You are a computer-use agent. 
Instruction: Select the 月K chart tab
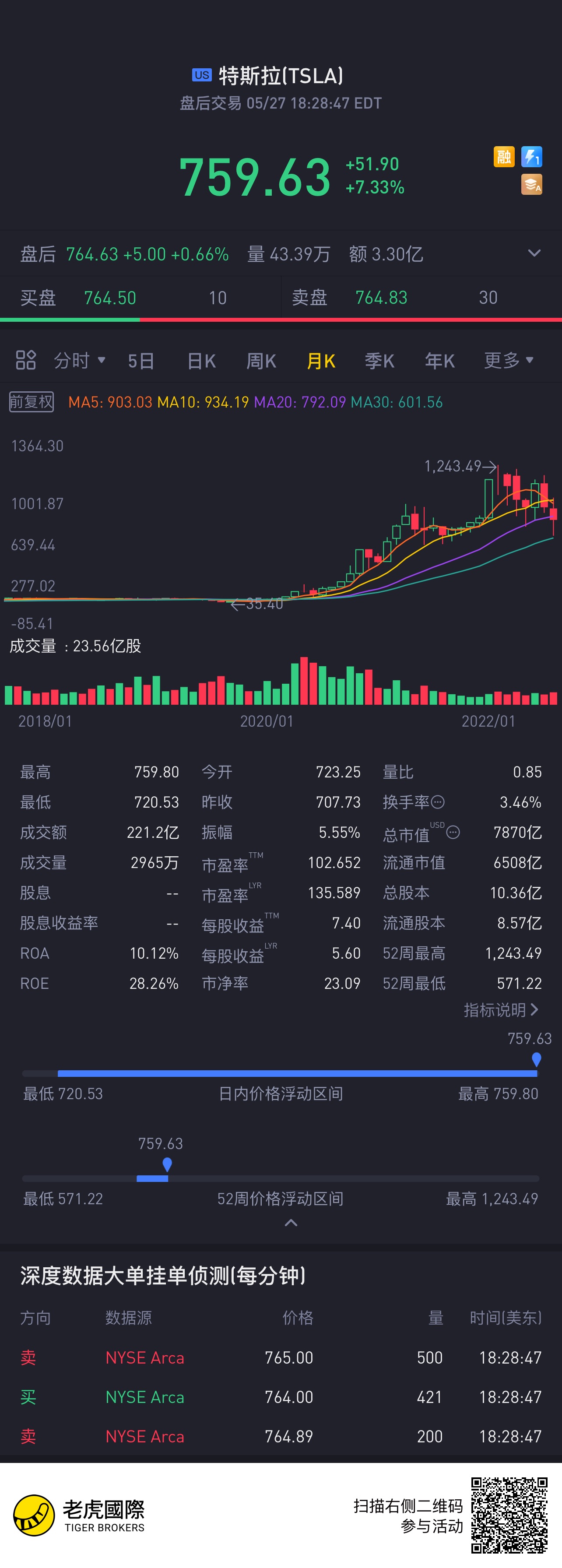coord(321,361)
